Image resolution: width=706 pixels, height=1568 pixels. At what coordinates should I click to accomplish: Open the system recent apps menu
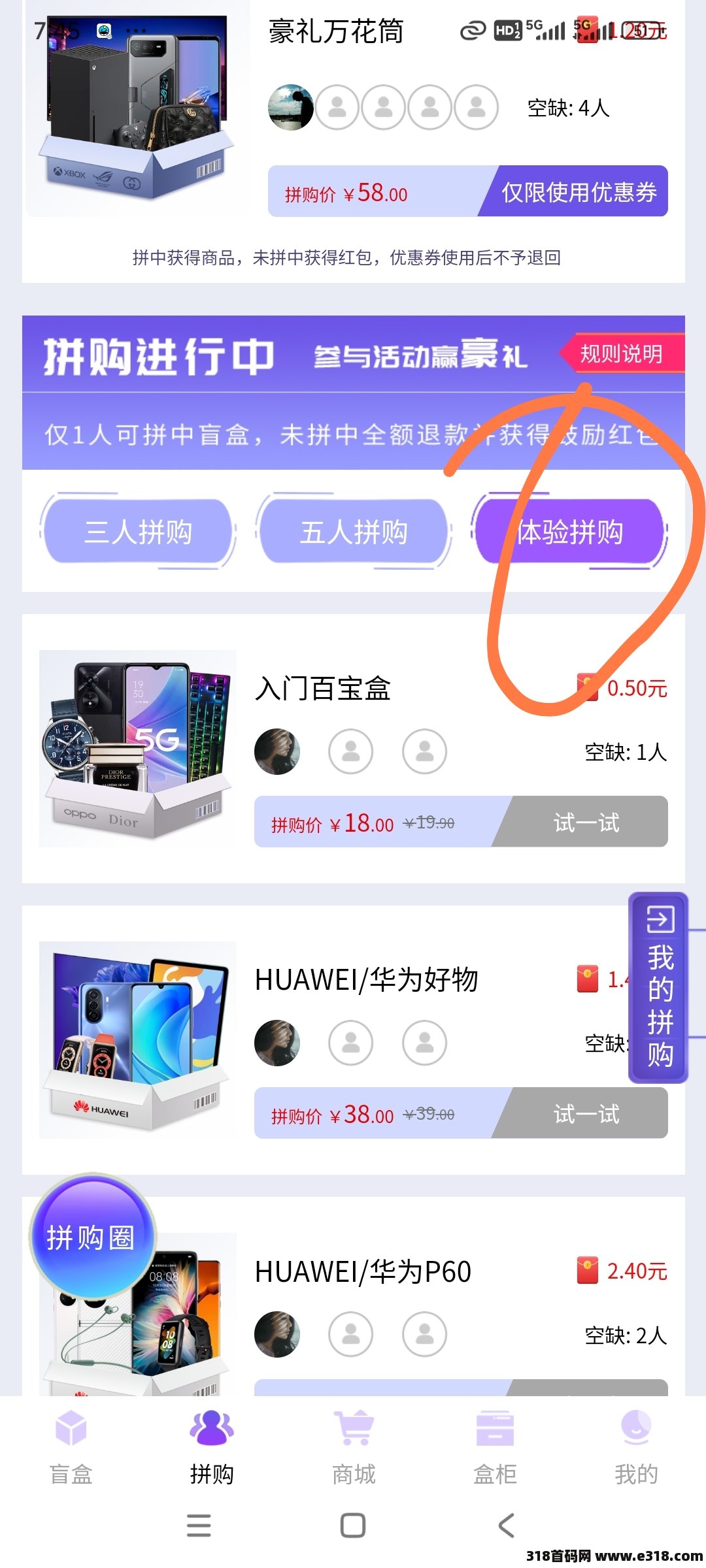coord(199,1526)
